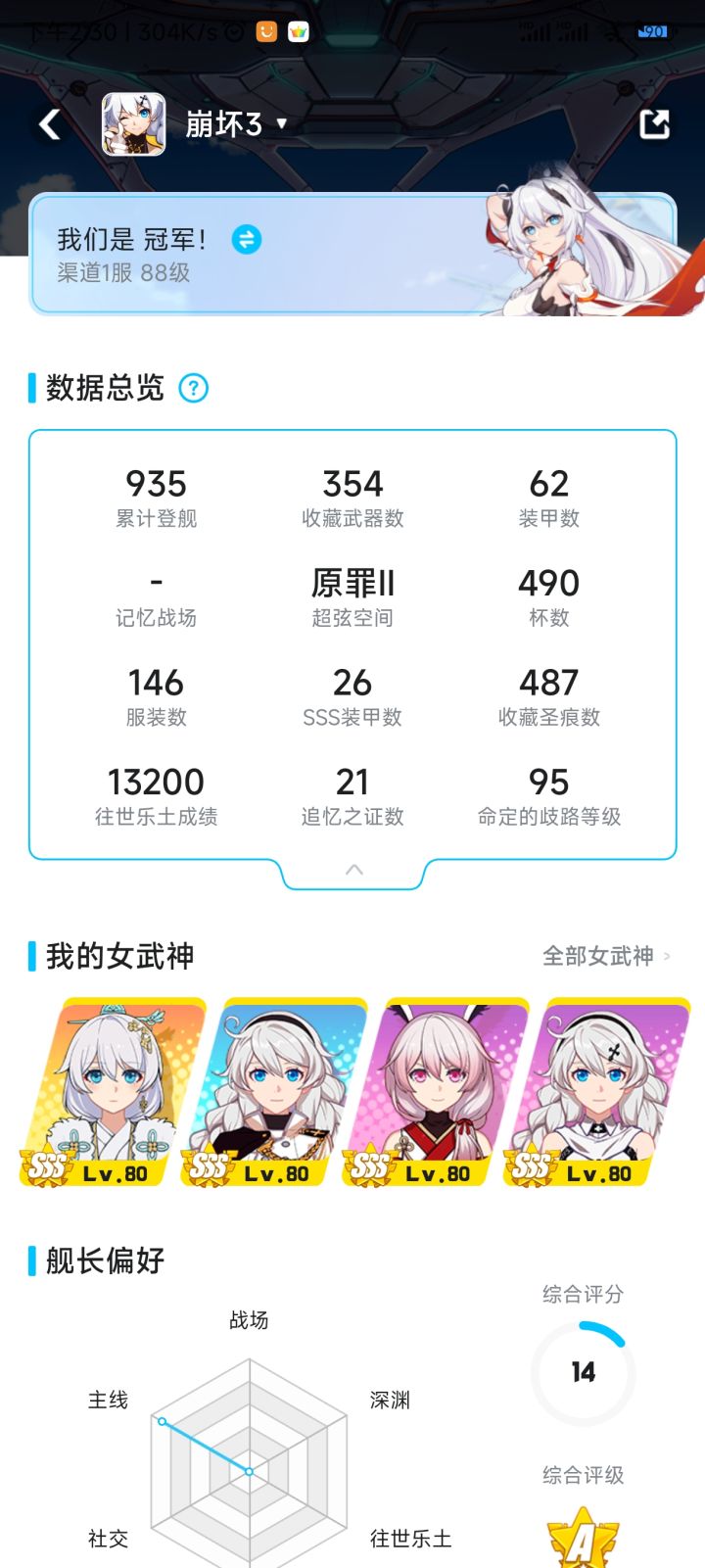Expand 全部女武神 via the right chevron
Viewport: 705px width, 1568px height.
pos(665,957)
